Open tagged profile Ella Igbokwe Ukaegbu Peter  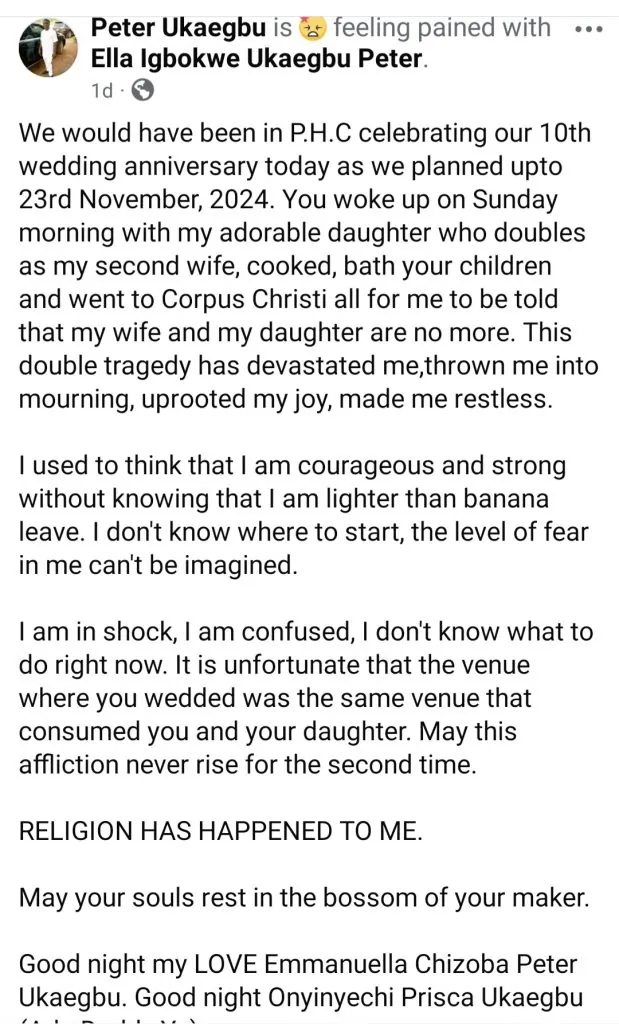pos(257,60)
